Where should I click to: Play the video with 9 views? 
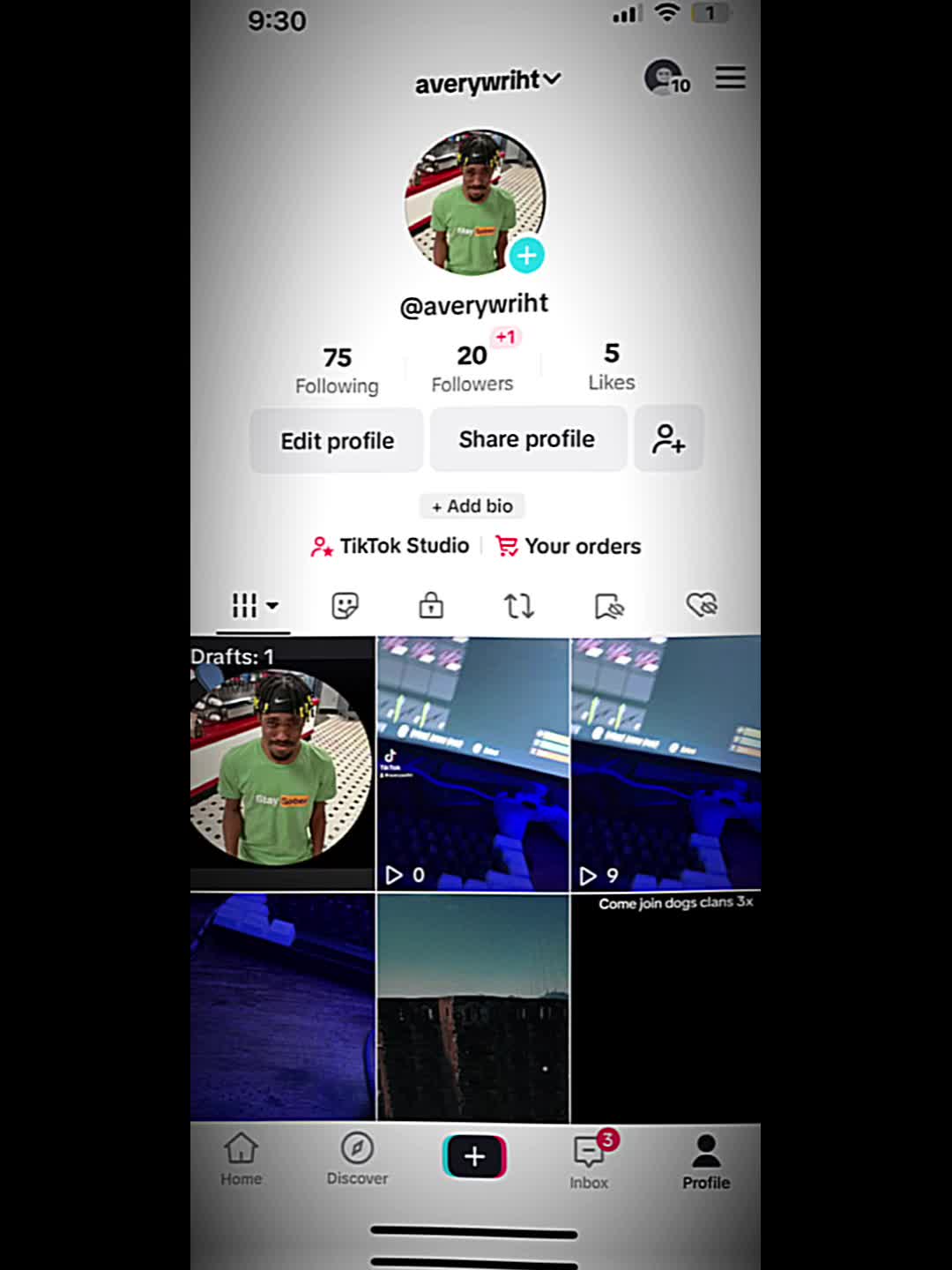click(666, 764)
